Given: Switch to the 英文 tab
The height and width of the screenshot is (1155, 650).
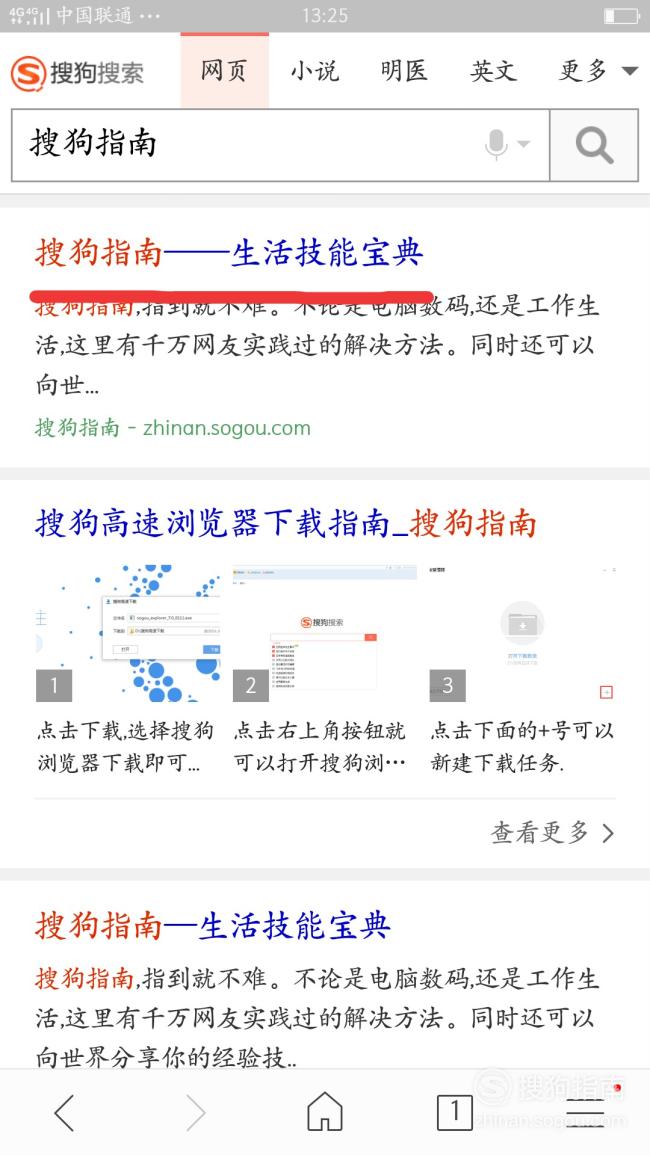Looking at the screenshot, I should point(493,71).
